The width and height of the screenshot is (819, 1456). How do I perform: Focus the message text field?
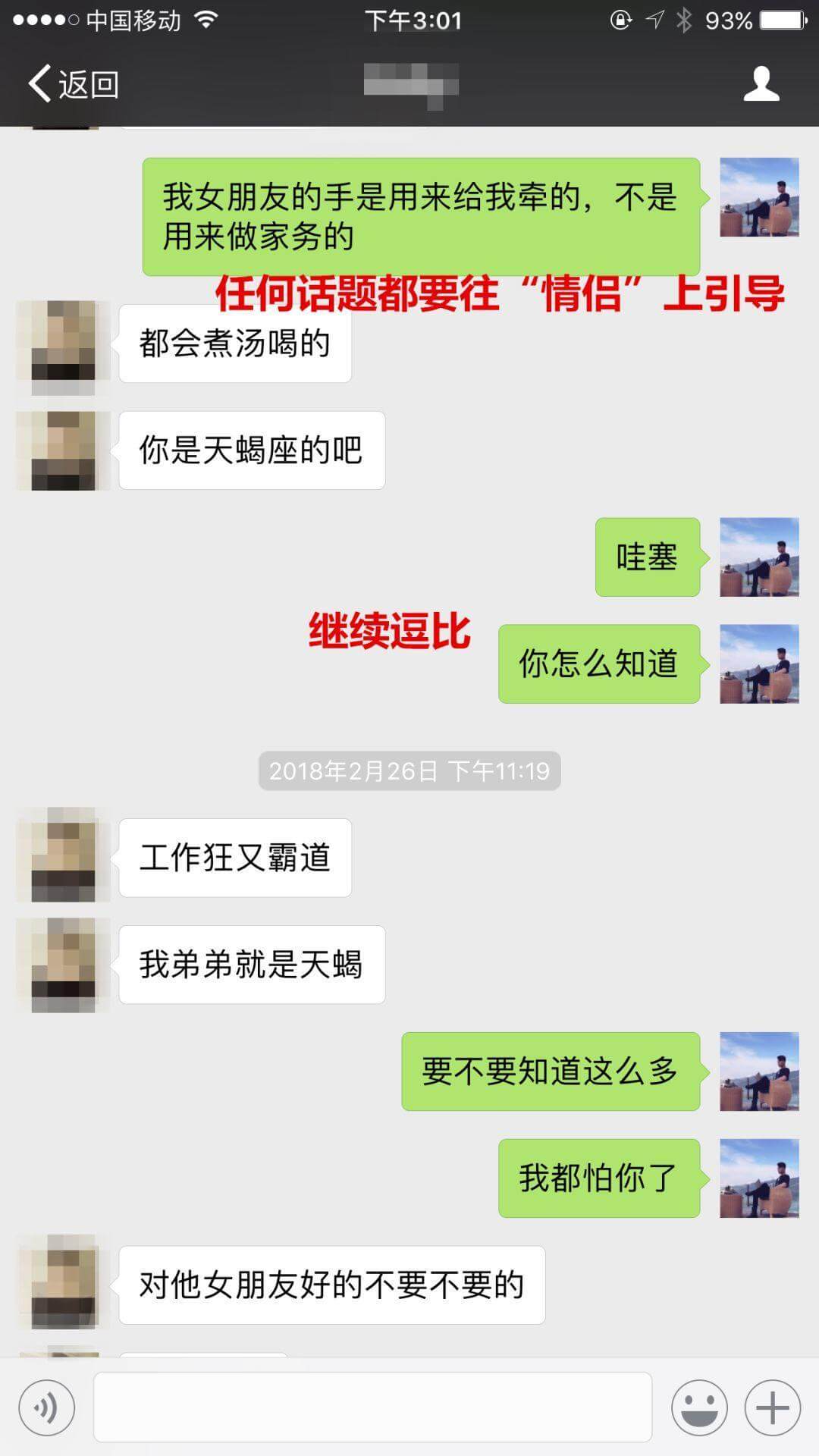tap(372, 1407)
